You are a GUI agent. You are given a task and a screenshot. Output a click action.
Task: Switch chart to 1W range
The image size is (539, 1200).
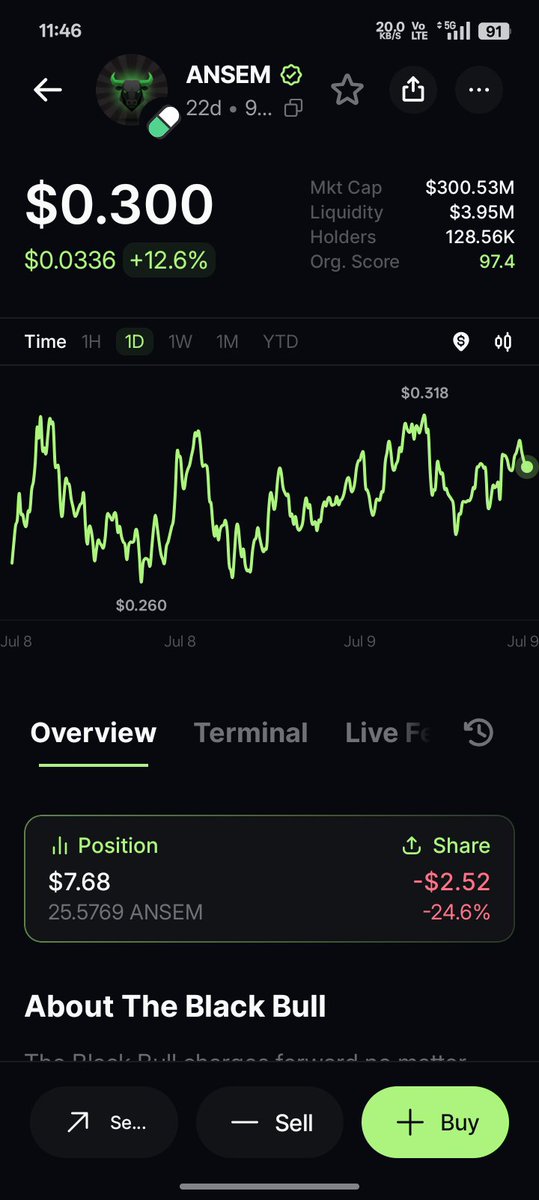coord(180,342)
